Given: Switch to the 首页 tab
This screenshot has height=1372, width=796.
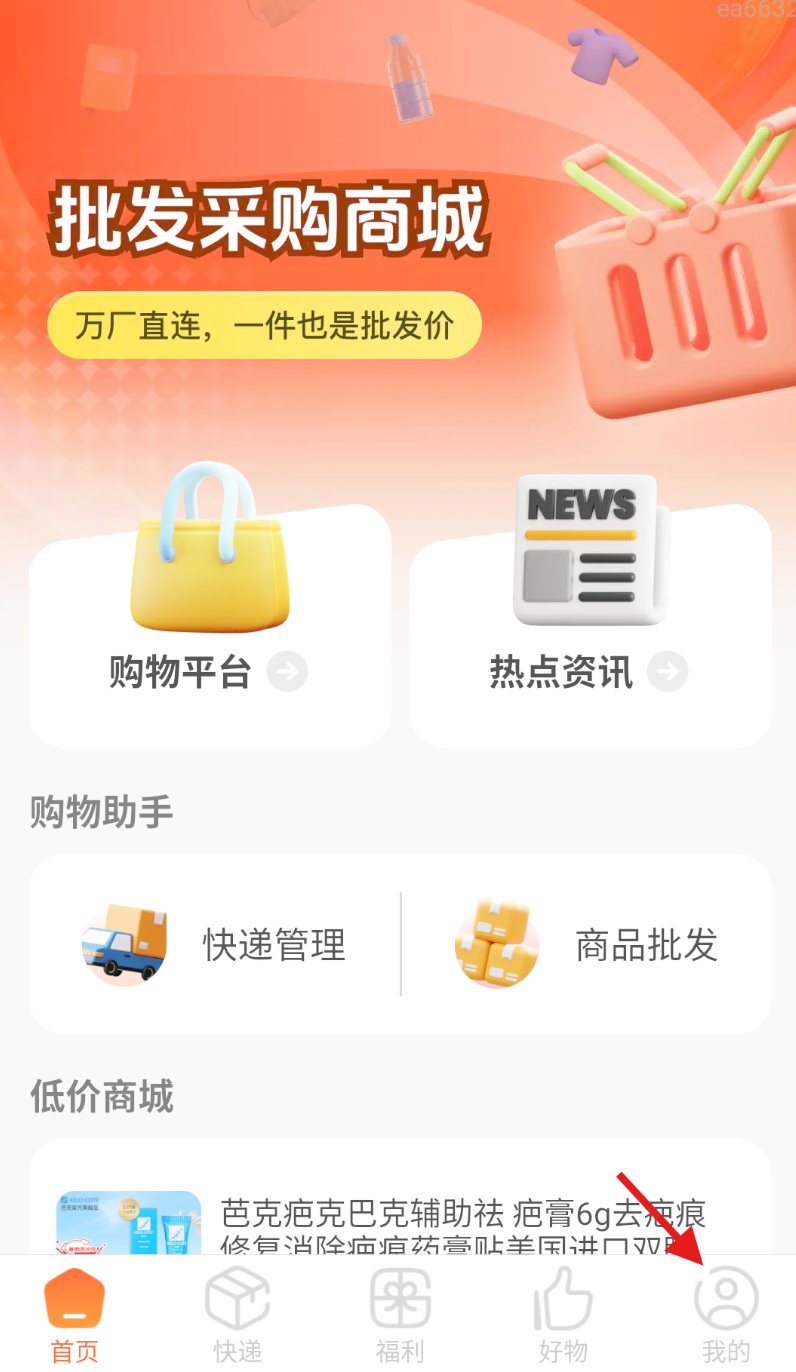Looking at the screenshot, I should point(75,1315).
